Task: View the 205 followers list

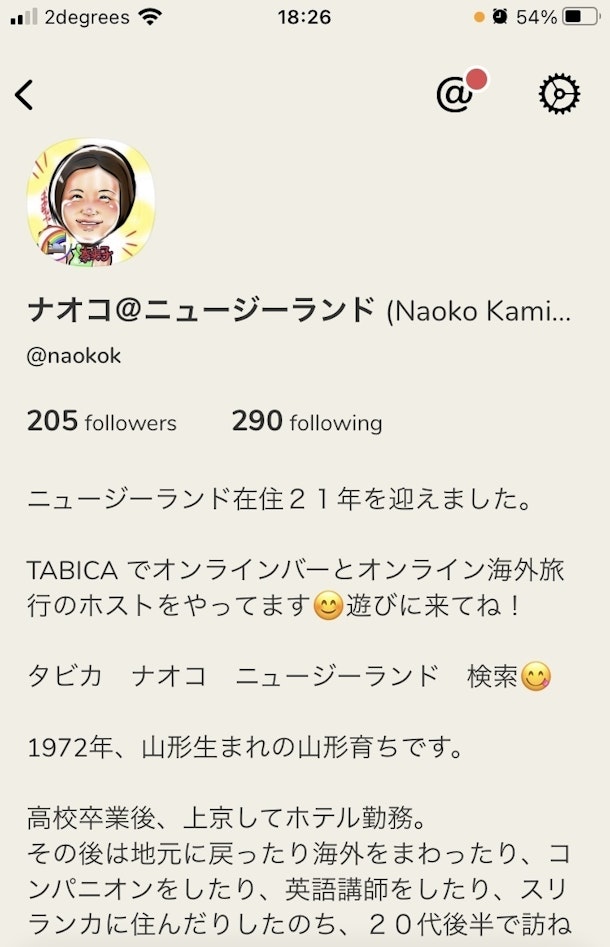Action: pyautogui.click(x=101, y=422)
